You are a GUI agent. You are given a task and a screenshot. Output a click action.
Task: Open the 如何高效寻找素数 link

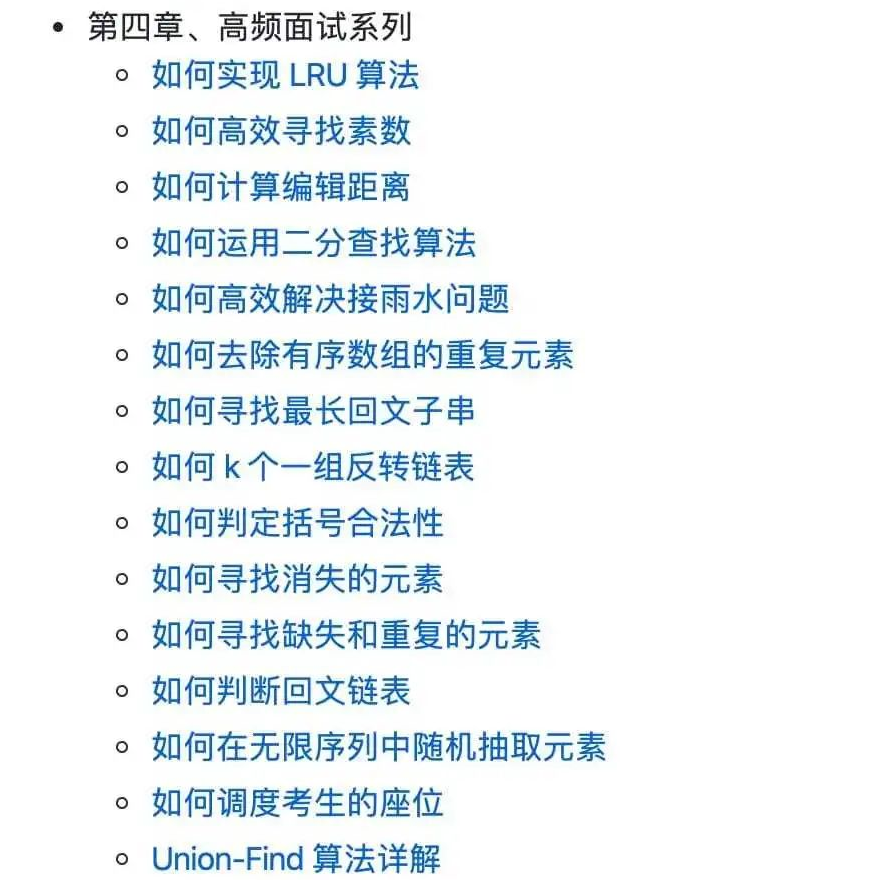(281, 131)
